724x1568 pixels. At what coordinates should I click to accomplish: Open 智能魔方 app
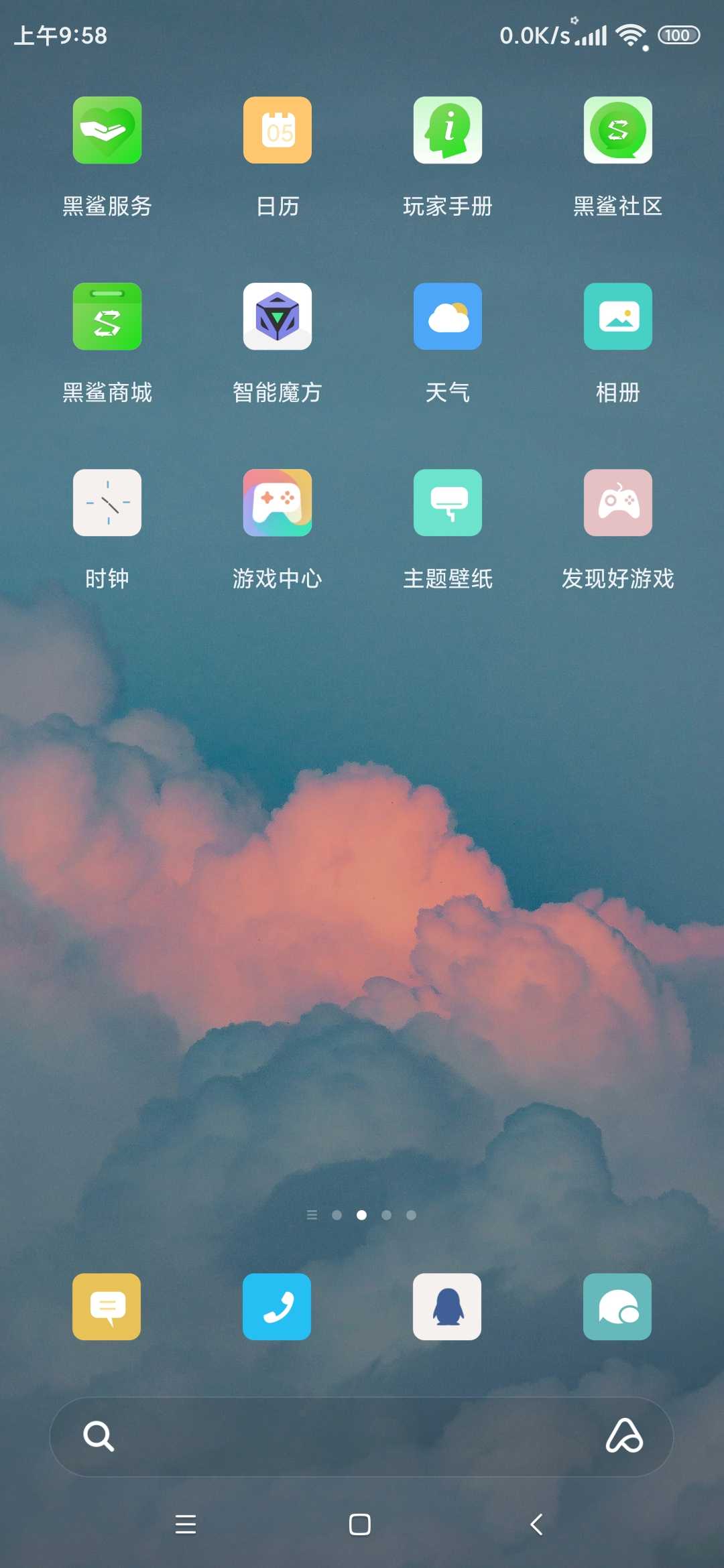click(278, 316)
